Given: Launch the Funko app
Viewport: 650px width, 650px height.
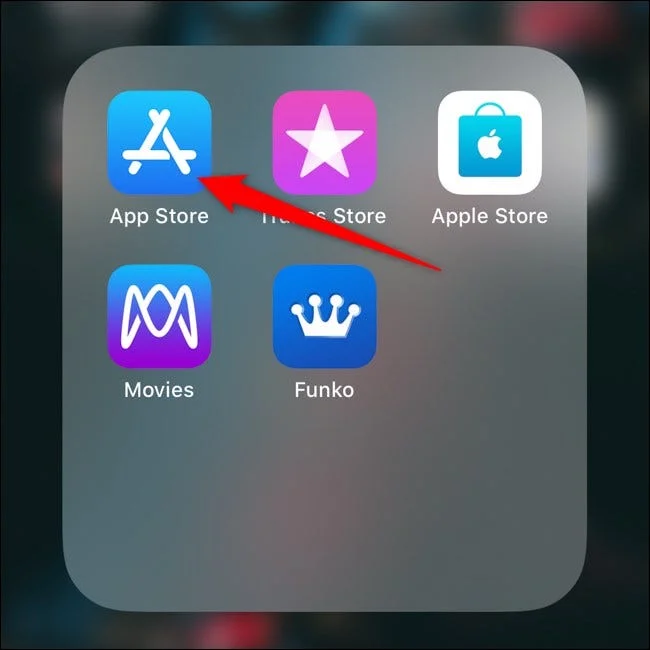Looking at the screenshot, I should point(324,316).
